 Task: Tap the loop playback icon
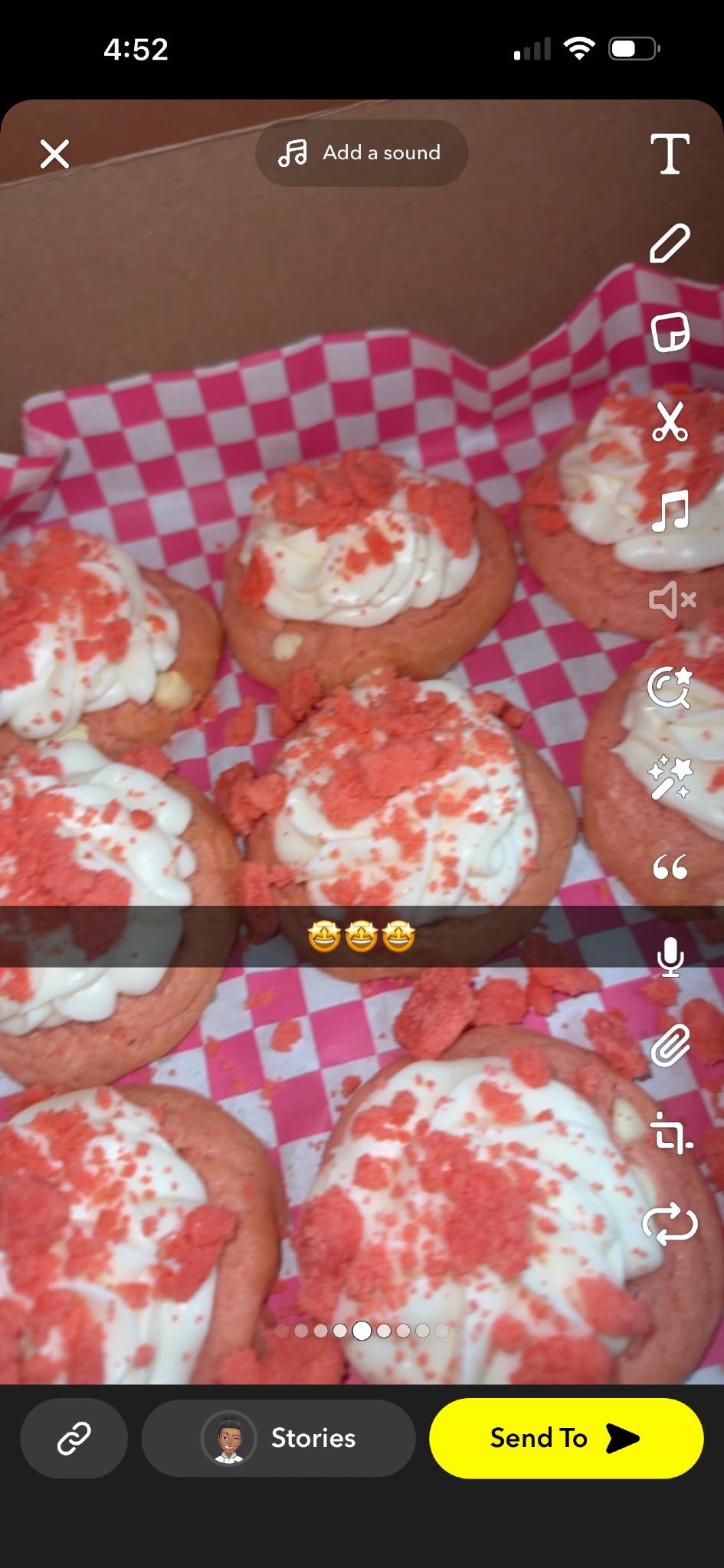670,1223
